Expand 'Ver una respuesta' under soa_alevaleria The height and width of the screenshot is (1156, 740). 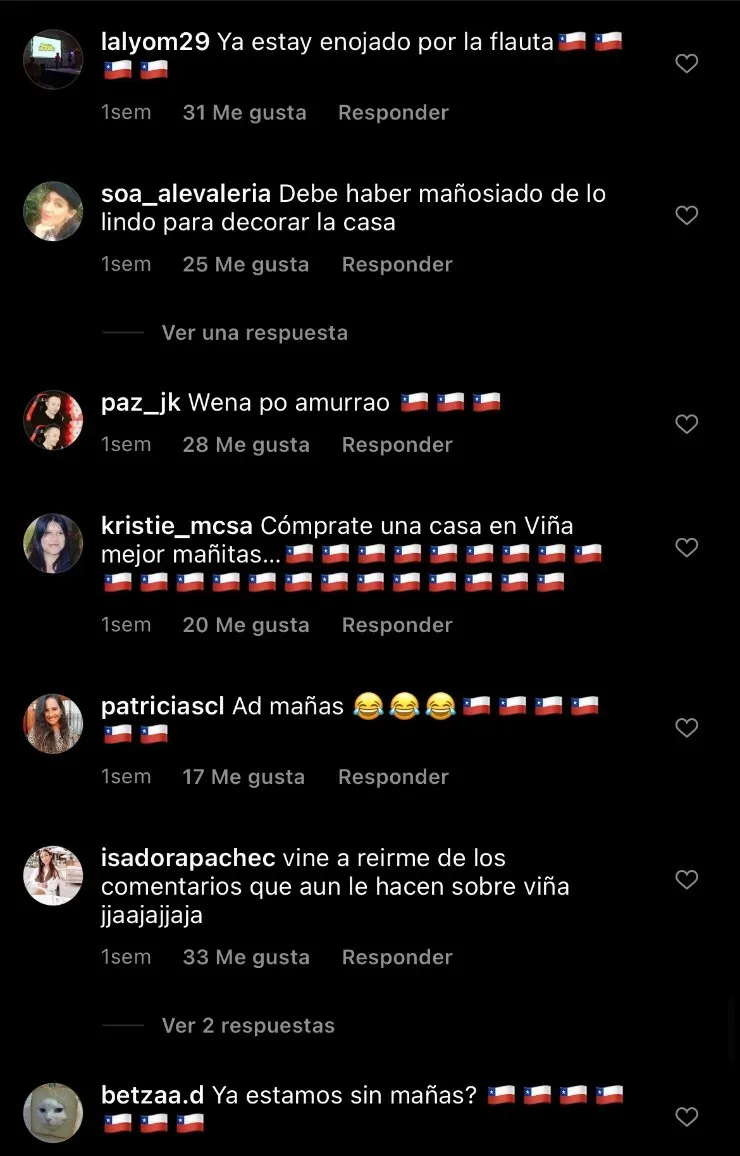point(254,333)
